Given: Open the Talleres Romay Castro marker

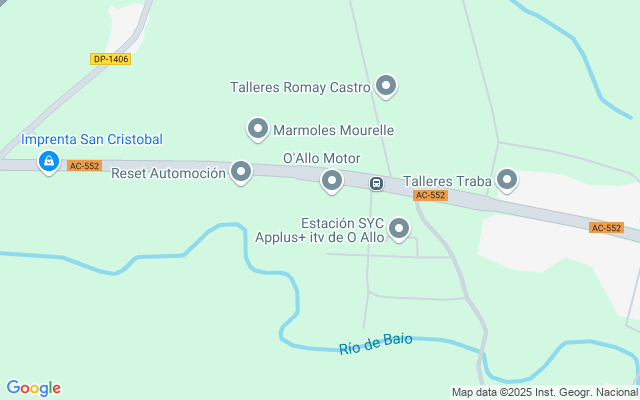Looking at the screenshot, I should pyautogui.click(x=386, y=87).
